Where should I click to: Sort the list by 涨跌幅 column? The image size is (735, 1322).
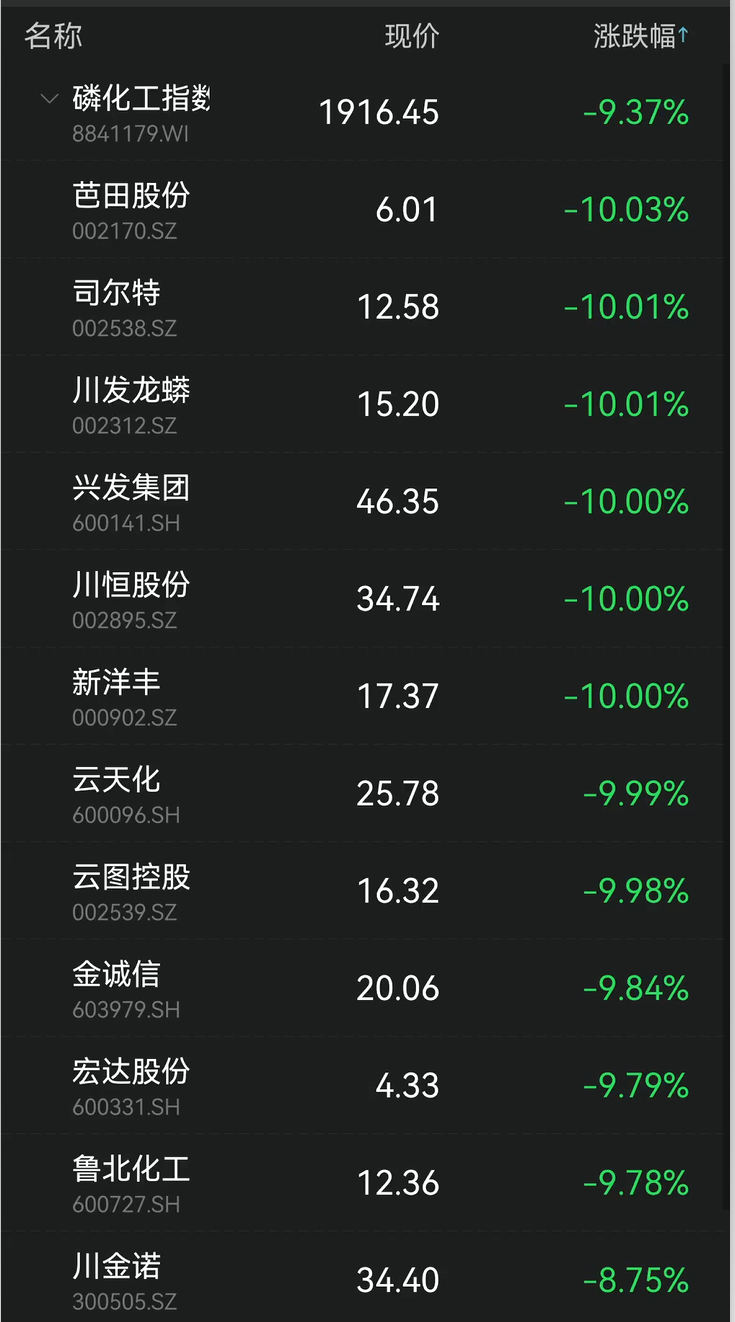640,37
